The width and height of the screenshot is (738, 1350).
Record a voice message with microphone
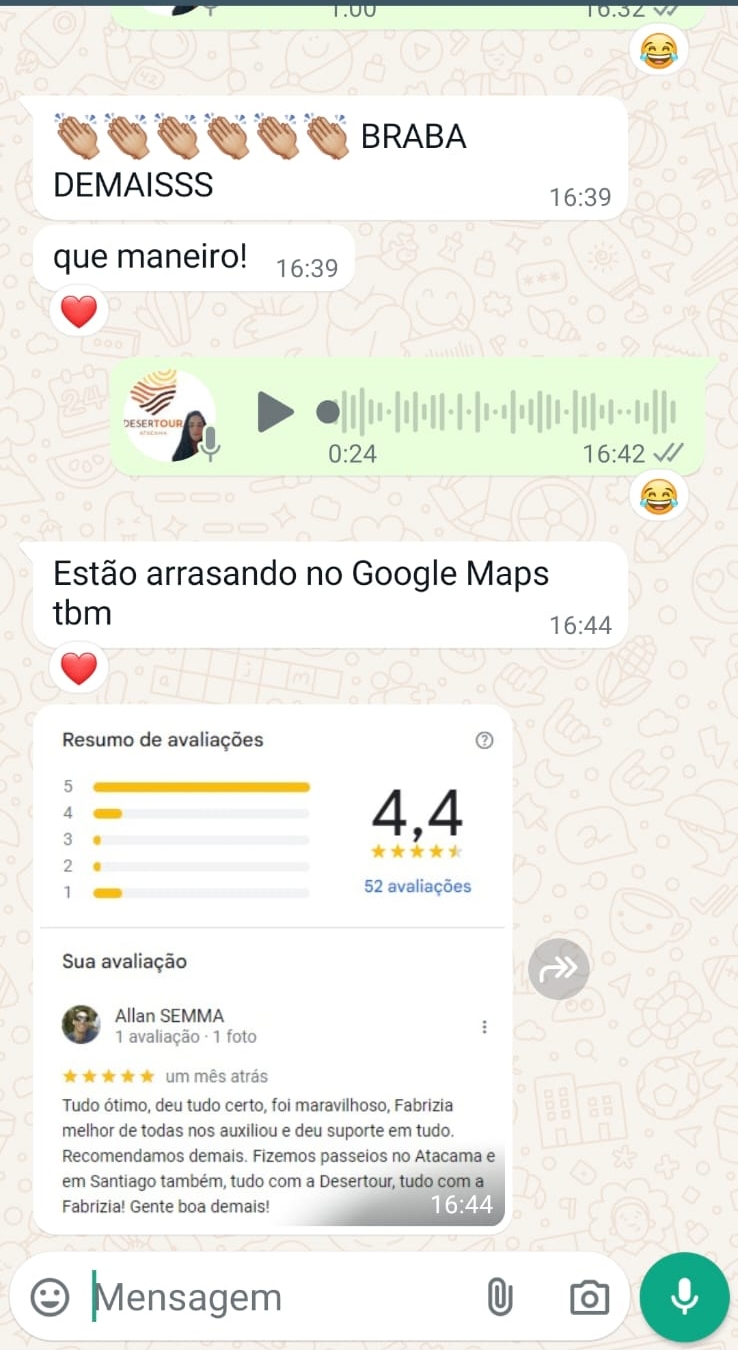point(684,1296)
